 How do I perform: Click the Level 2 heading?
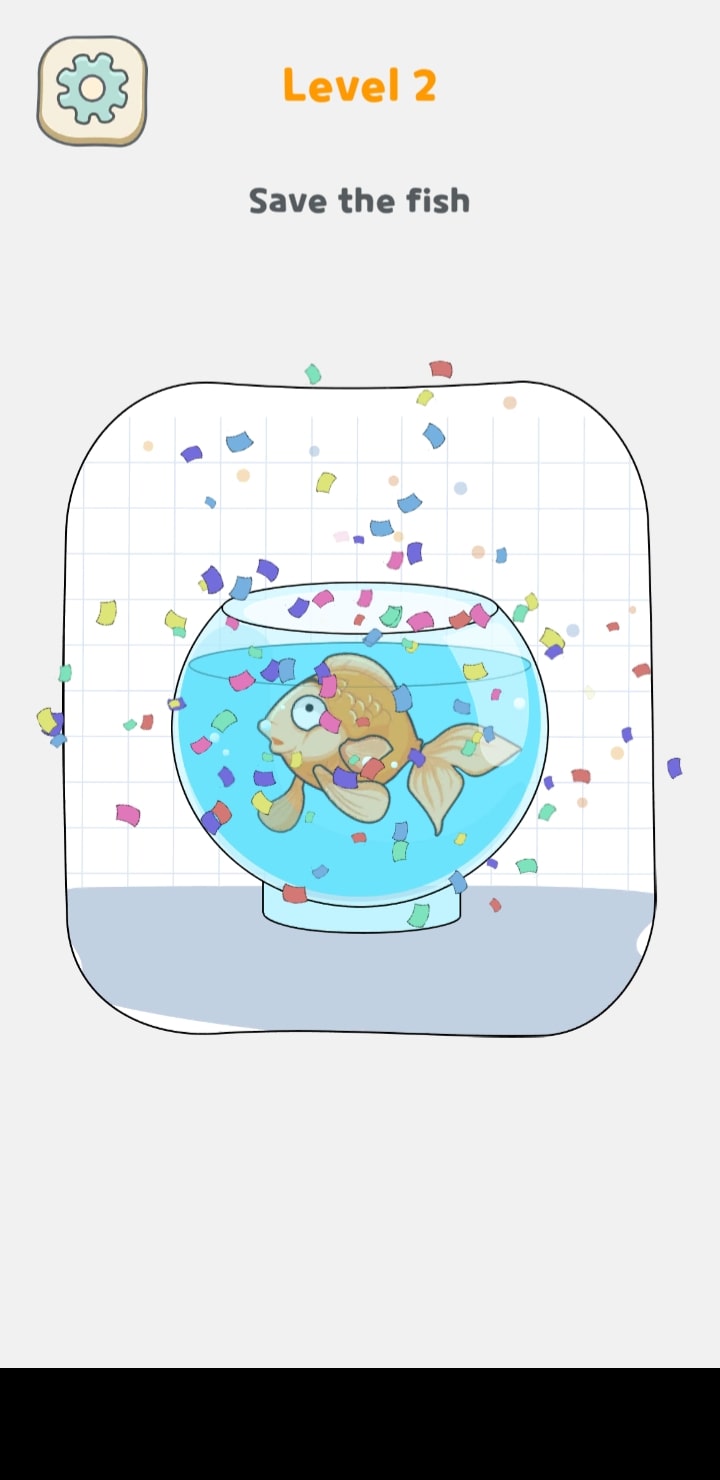pyautogui.click(x=360, y=84)
